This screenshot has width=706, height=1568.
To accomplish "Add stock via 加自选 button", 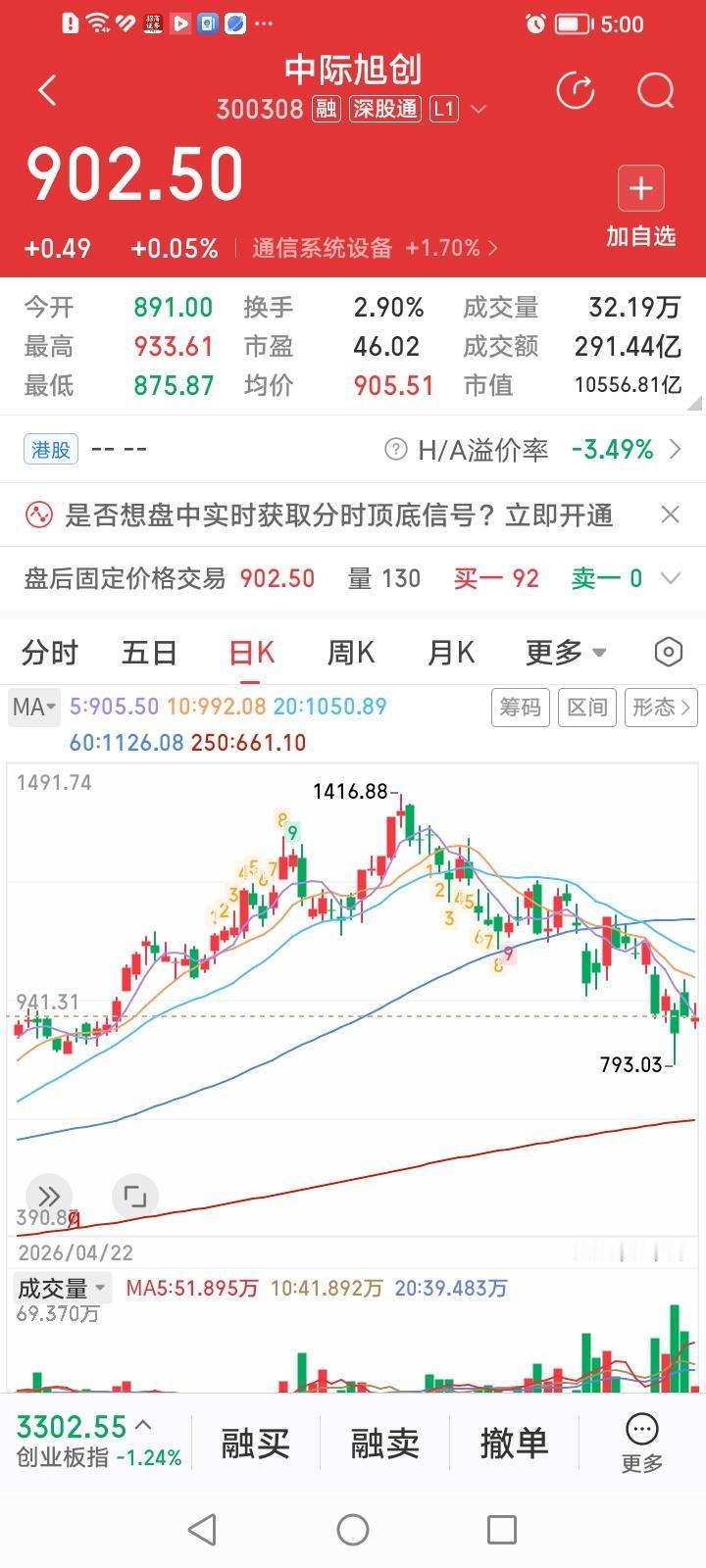I will (x=641, y=207).
